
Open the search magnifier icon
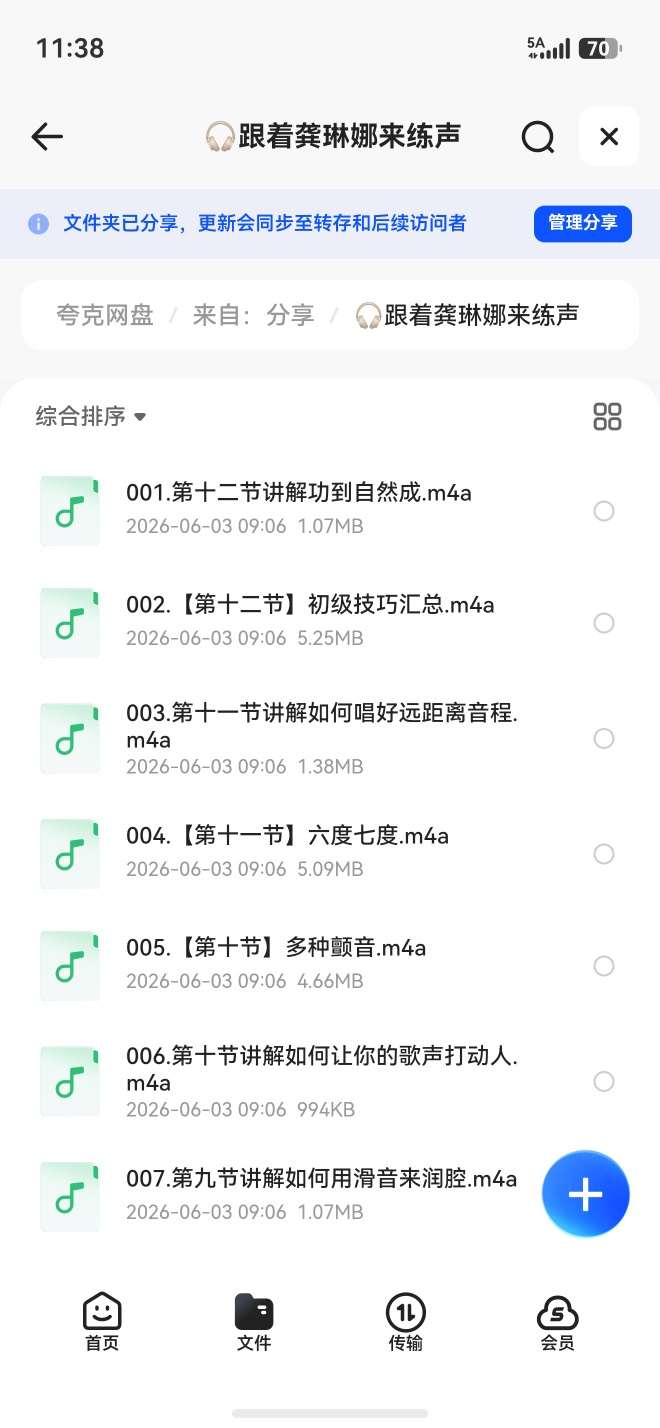point(538,137)
